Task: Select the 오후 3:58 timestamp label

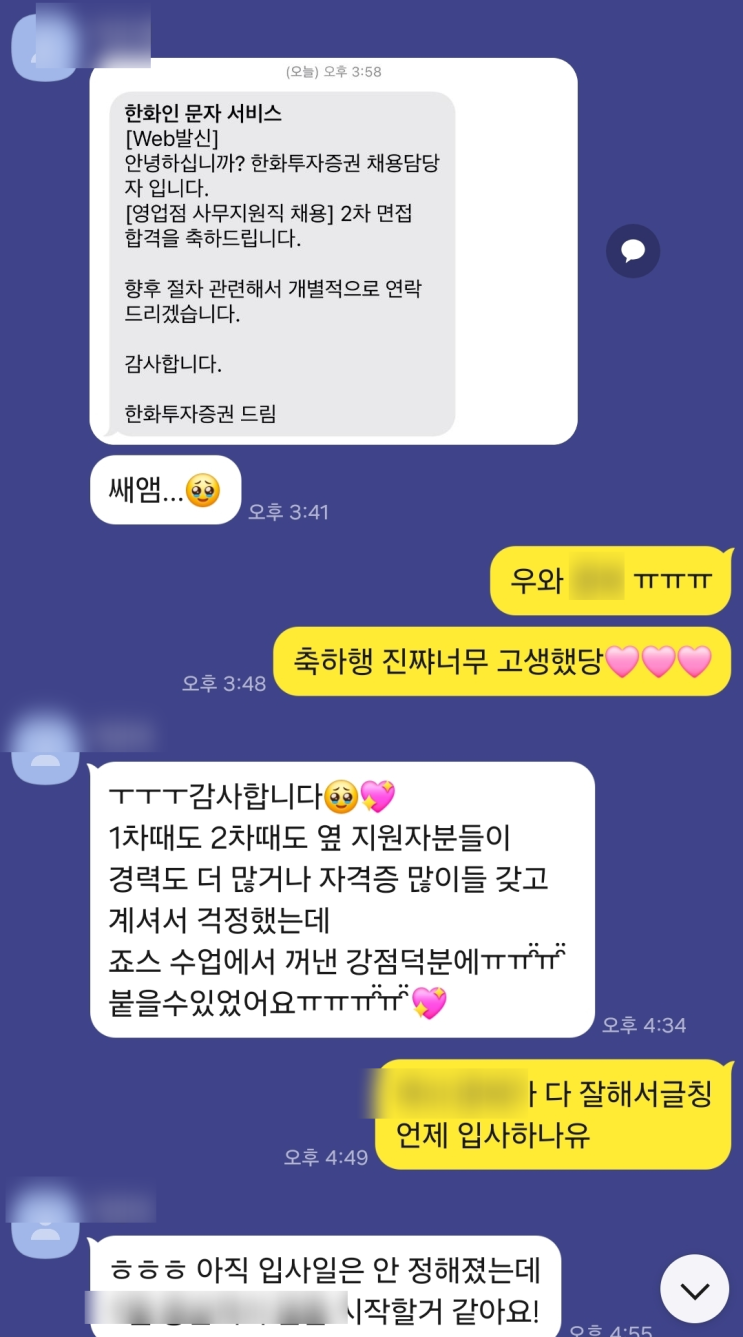Action: [334, 71]
